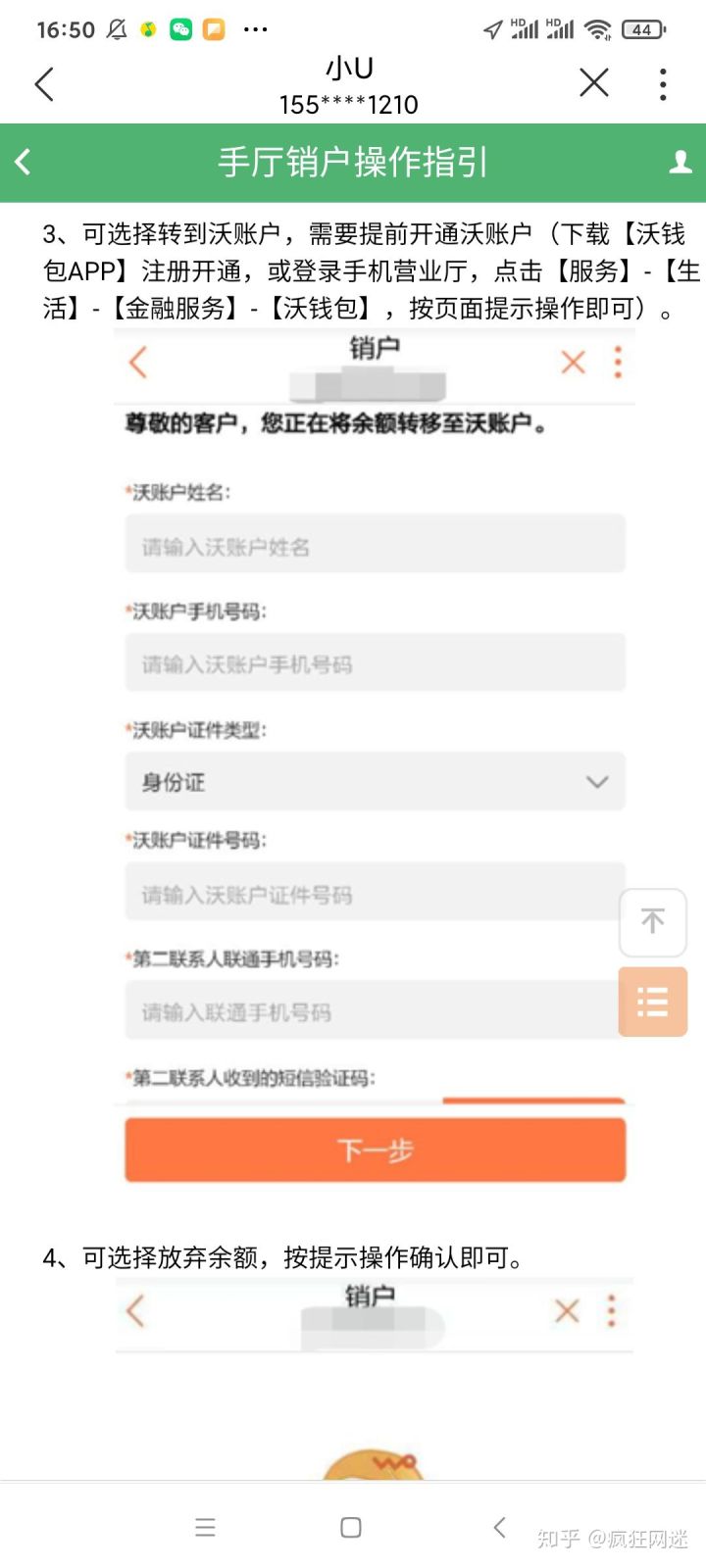Viewport: 706px width, 1568px height.
Task: Tap the back arrow in the green header
Action: coord(24,162)
